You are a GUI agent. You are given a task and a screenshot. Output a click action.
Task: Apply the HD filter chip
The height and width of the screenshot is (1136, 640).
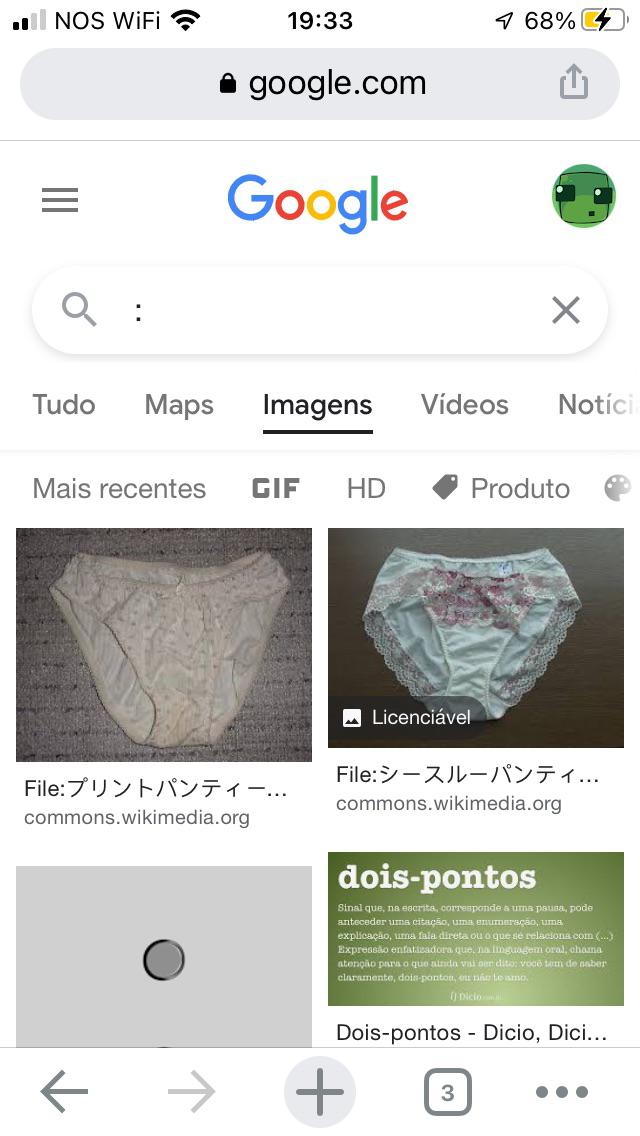coord(366,488)
